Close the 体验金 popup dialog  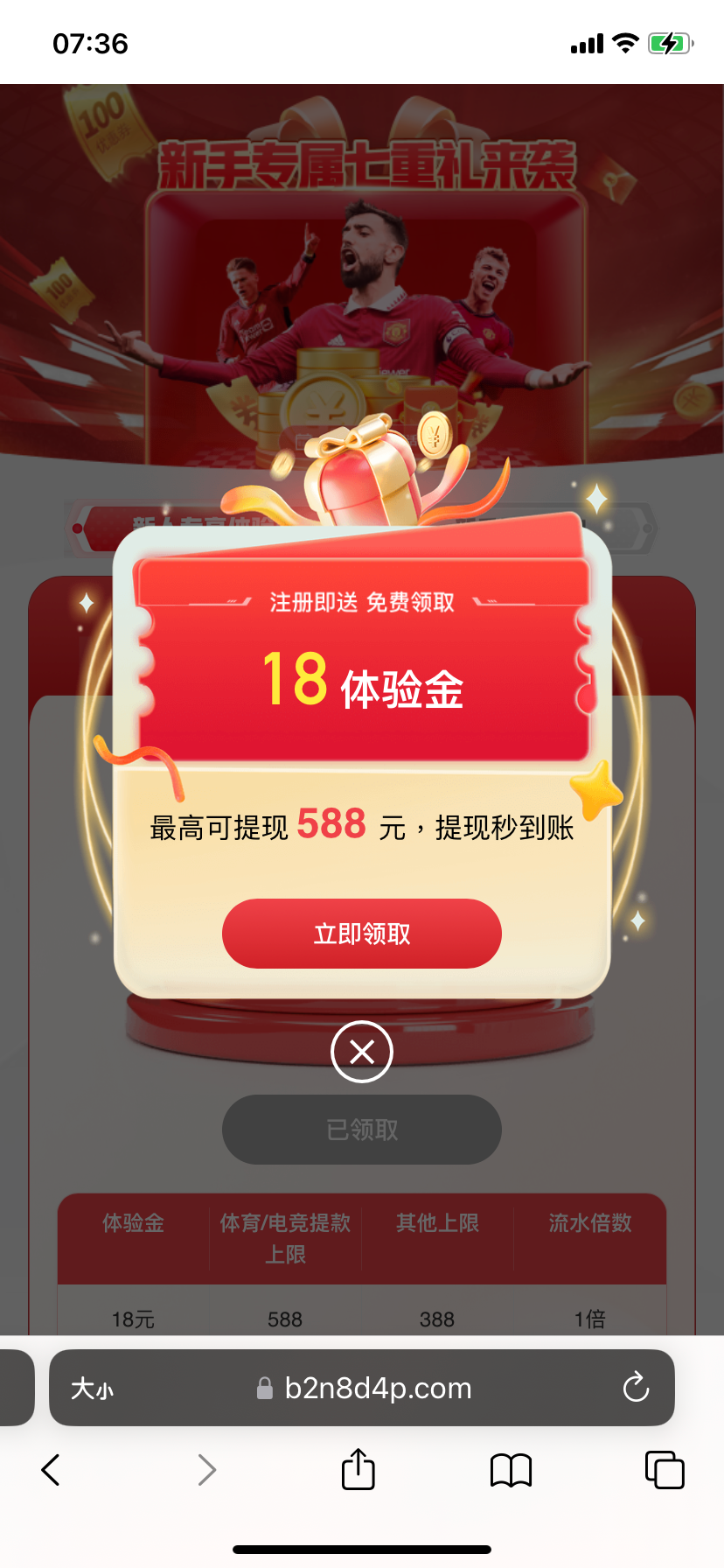pos(361,1051)
